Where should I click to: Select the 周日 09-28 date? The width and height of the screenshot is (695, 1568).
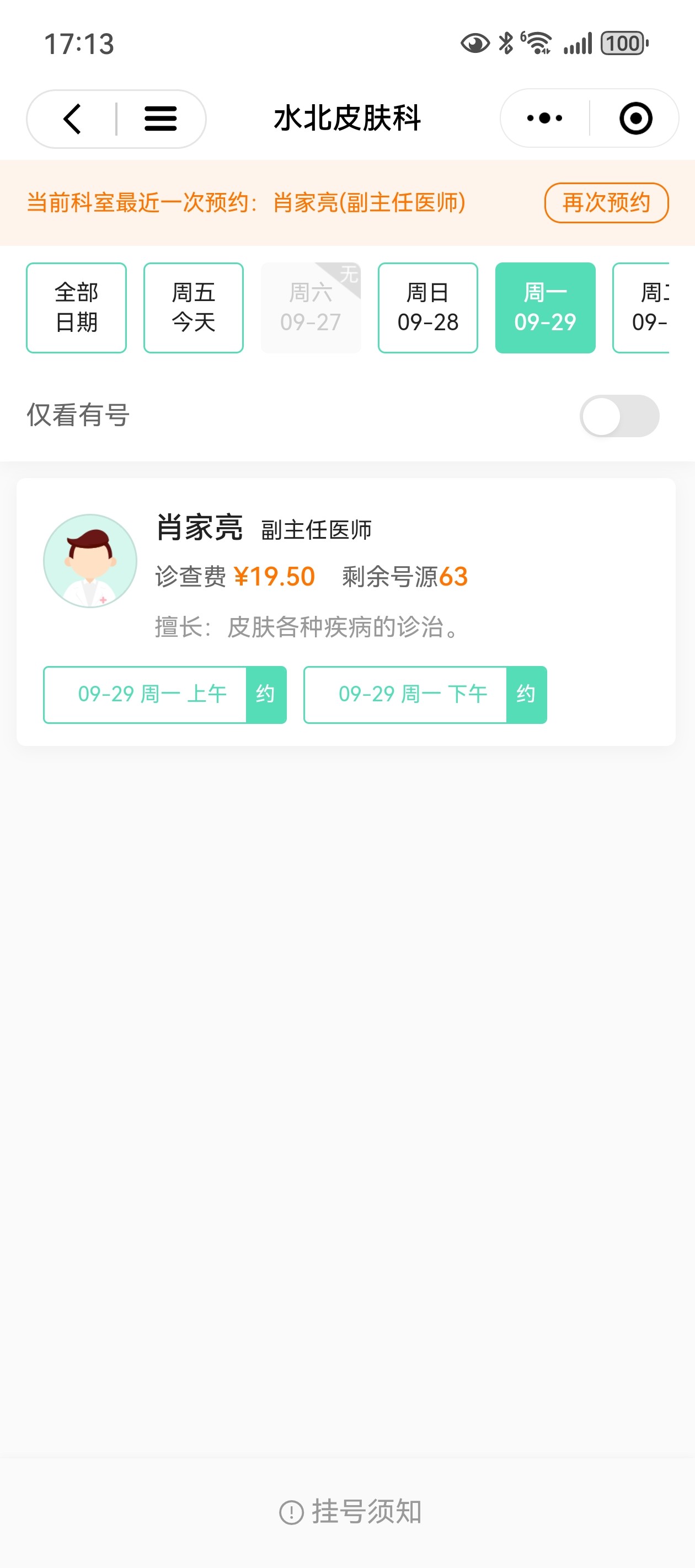427,308
